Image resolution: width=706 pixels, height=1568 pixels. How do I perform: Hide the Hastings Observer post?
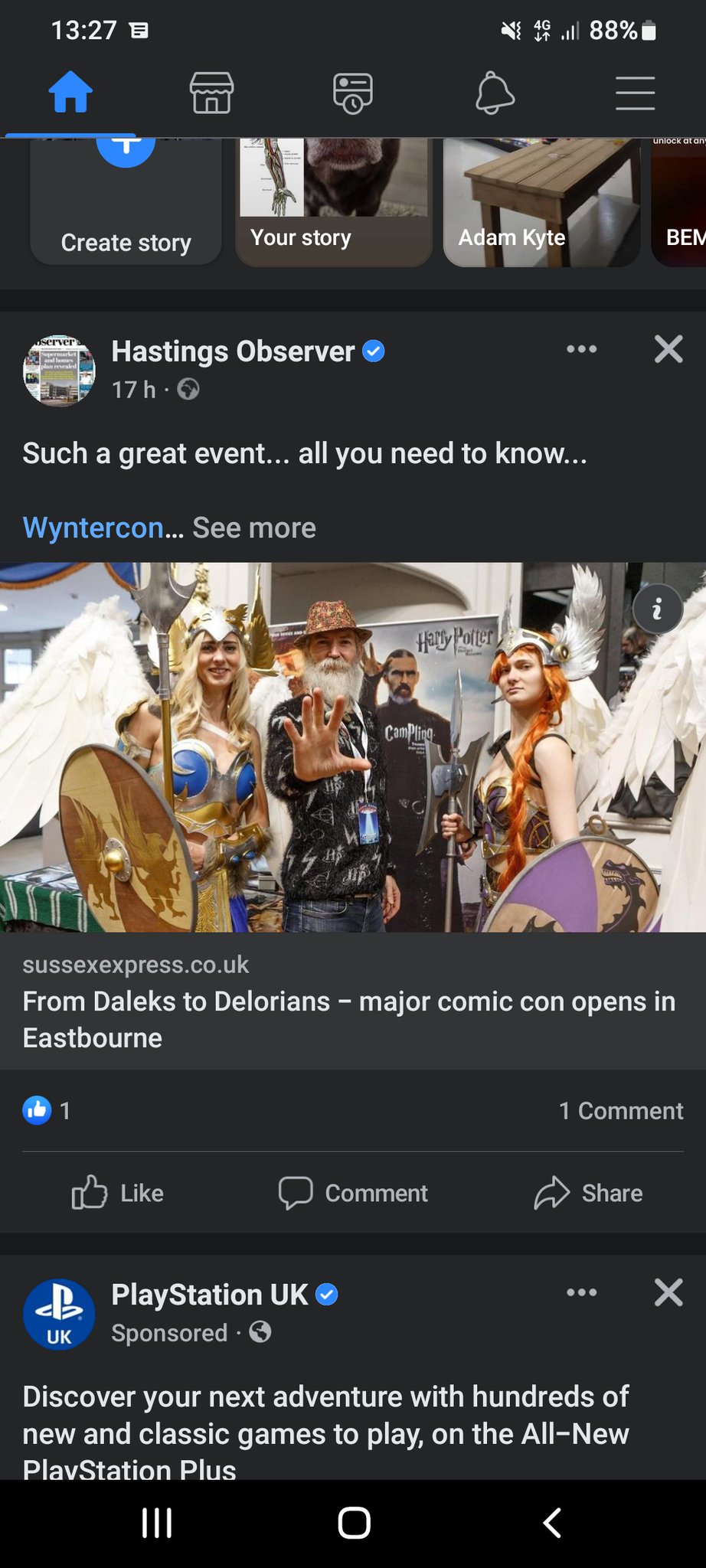click(x=668, y=350)
